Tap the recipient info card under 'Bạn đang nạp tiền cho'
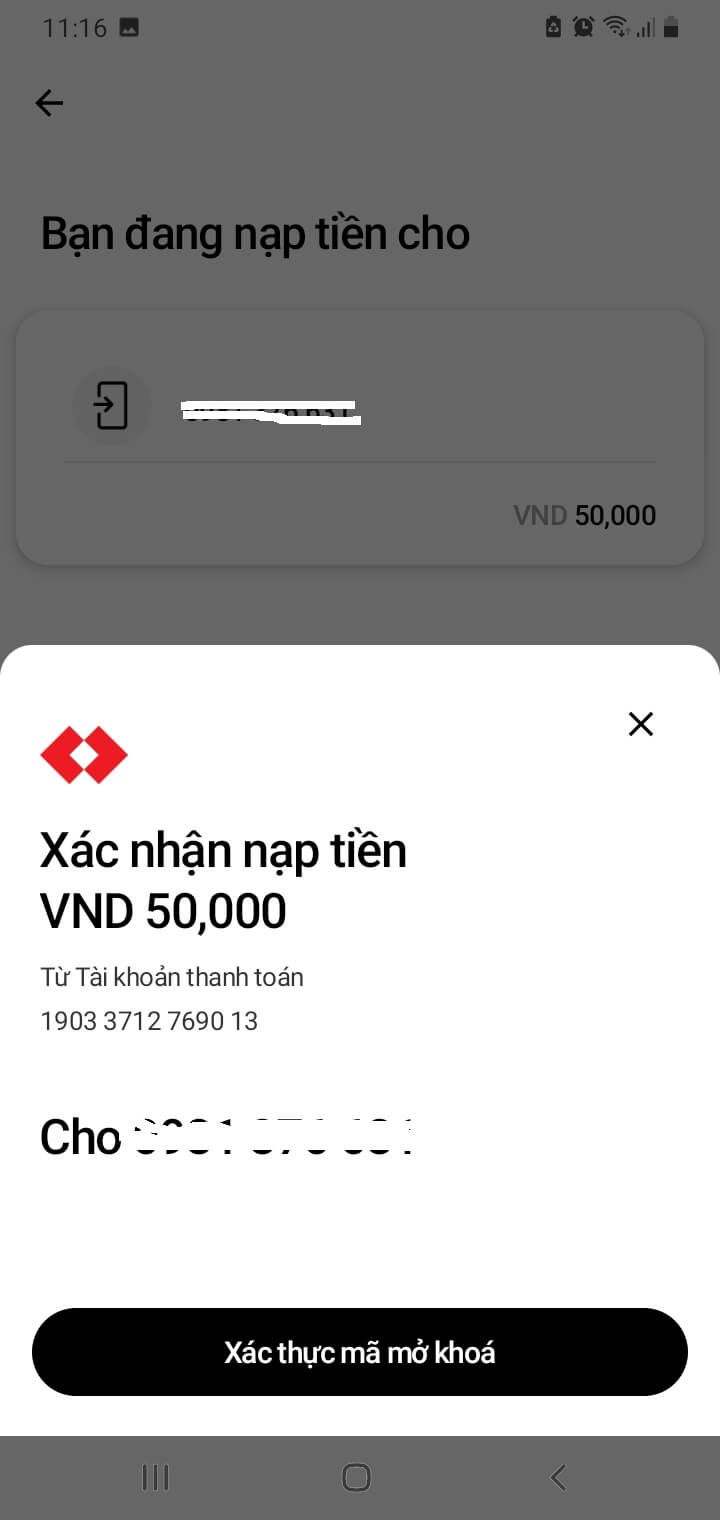The image size is (720, 1520). (x=359, y=437)
